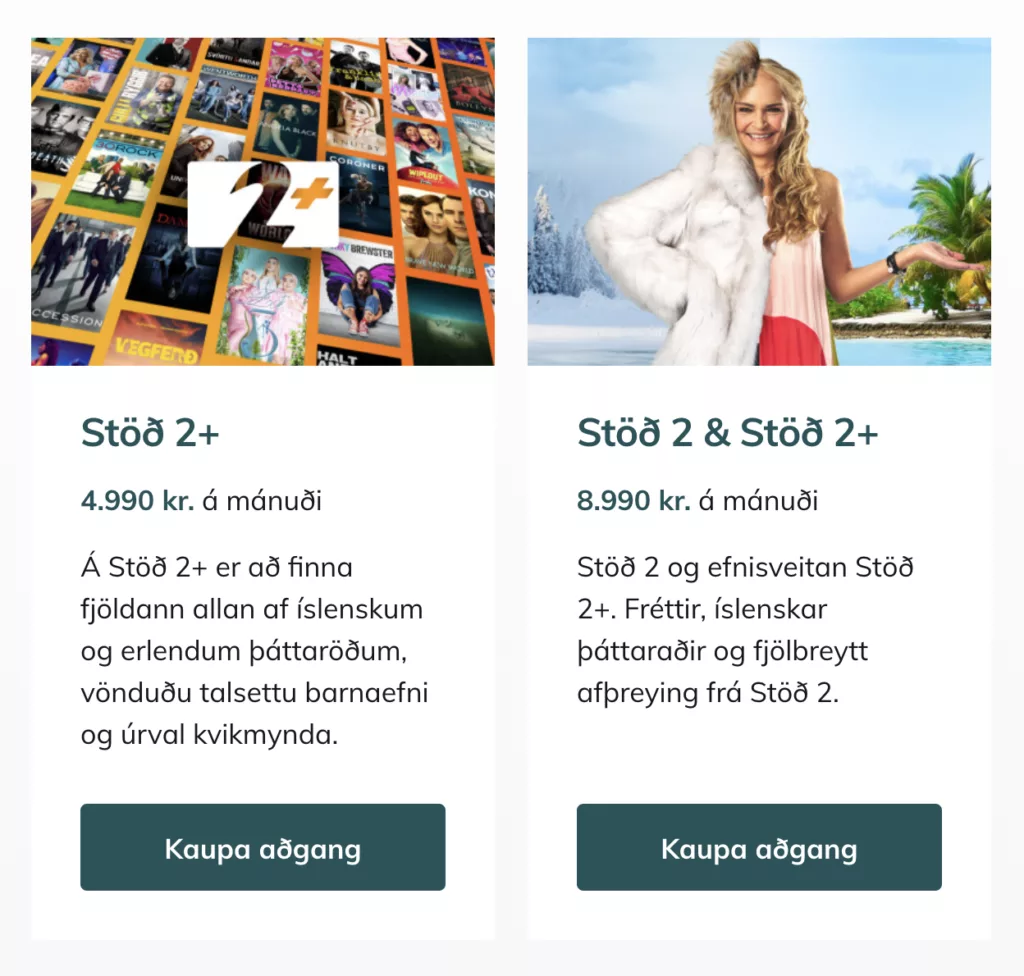Image resolution: width=1024 pixels, height=976 pixels.
Task: Tap Kaupa aðgang for Stöð 2 & Stöð 2+
Action: point(759,847)
